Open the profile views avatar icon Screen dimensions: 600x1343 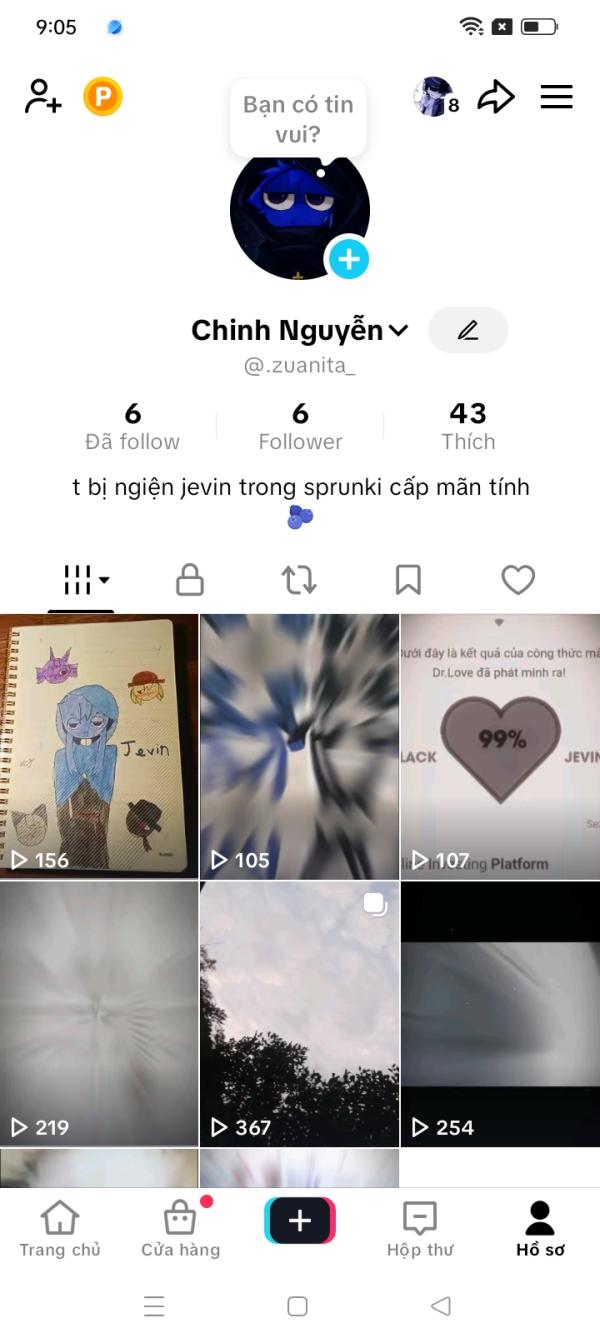434,97
